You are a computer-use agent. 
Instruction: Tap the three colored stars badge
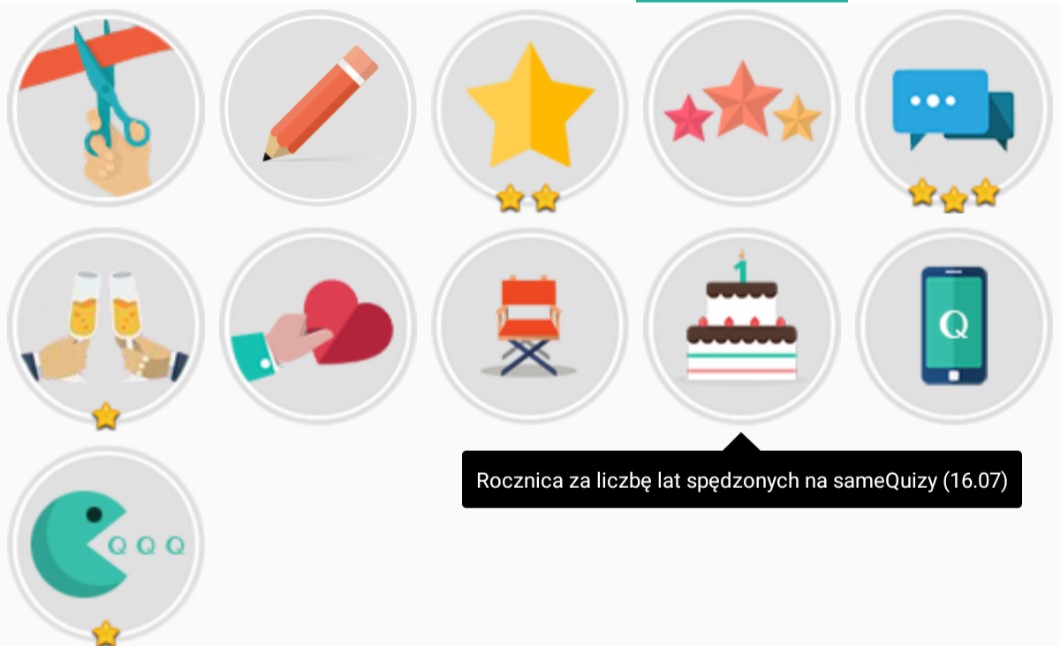click(x=742, y=108)
